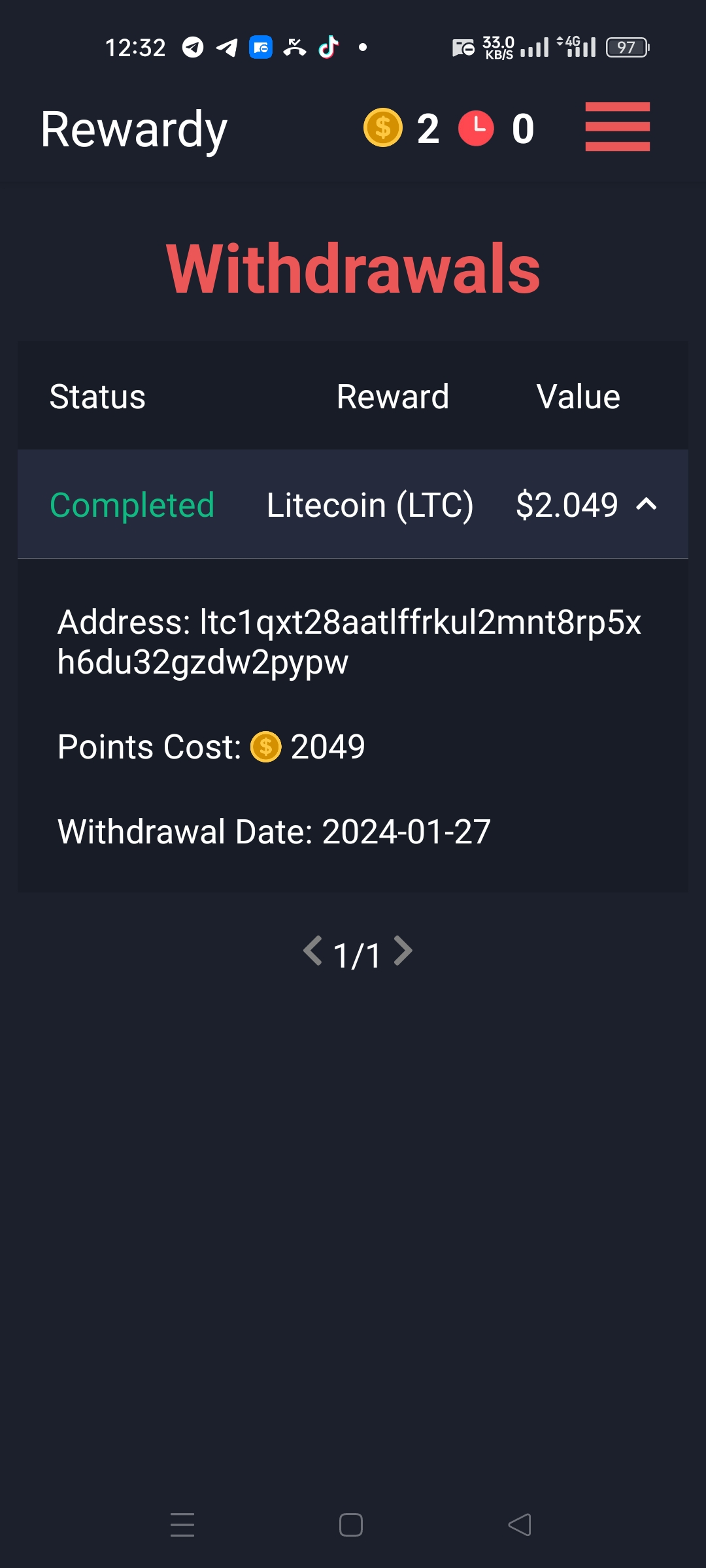Tap the system back button
The height and width of the screenshot is (1568, 706).
pos(520,1525)
